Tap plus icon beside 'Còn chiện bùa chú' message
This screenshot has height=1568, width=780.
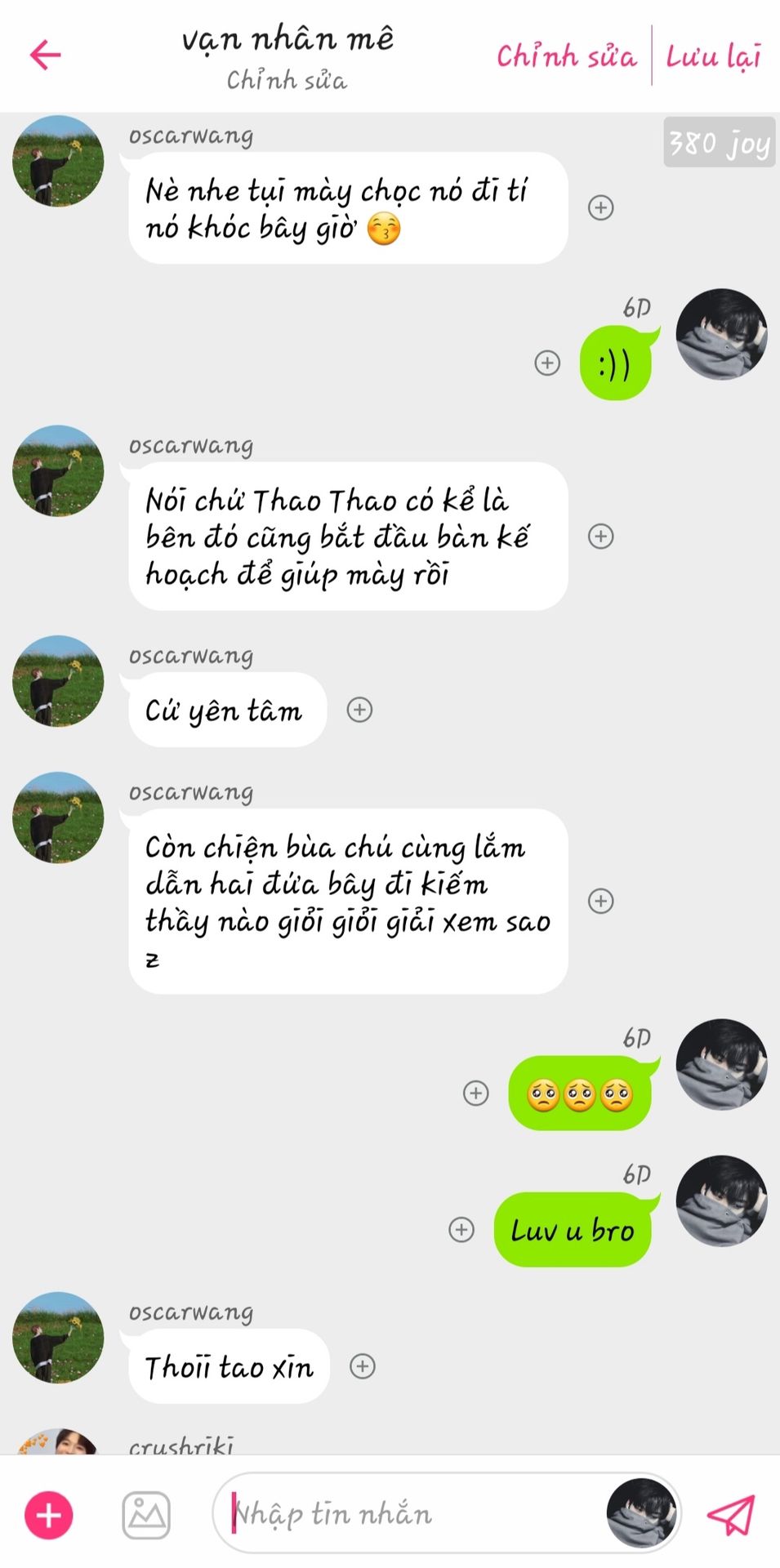pos(601,901)
